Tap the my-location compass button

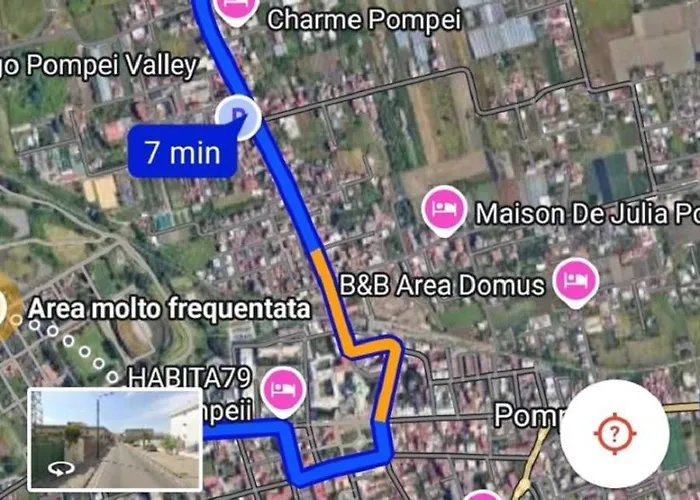click(614, 434)
